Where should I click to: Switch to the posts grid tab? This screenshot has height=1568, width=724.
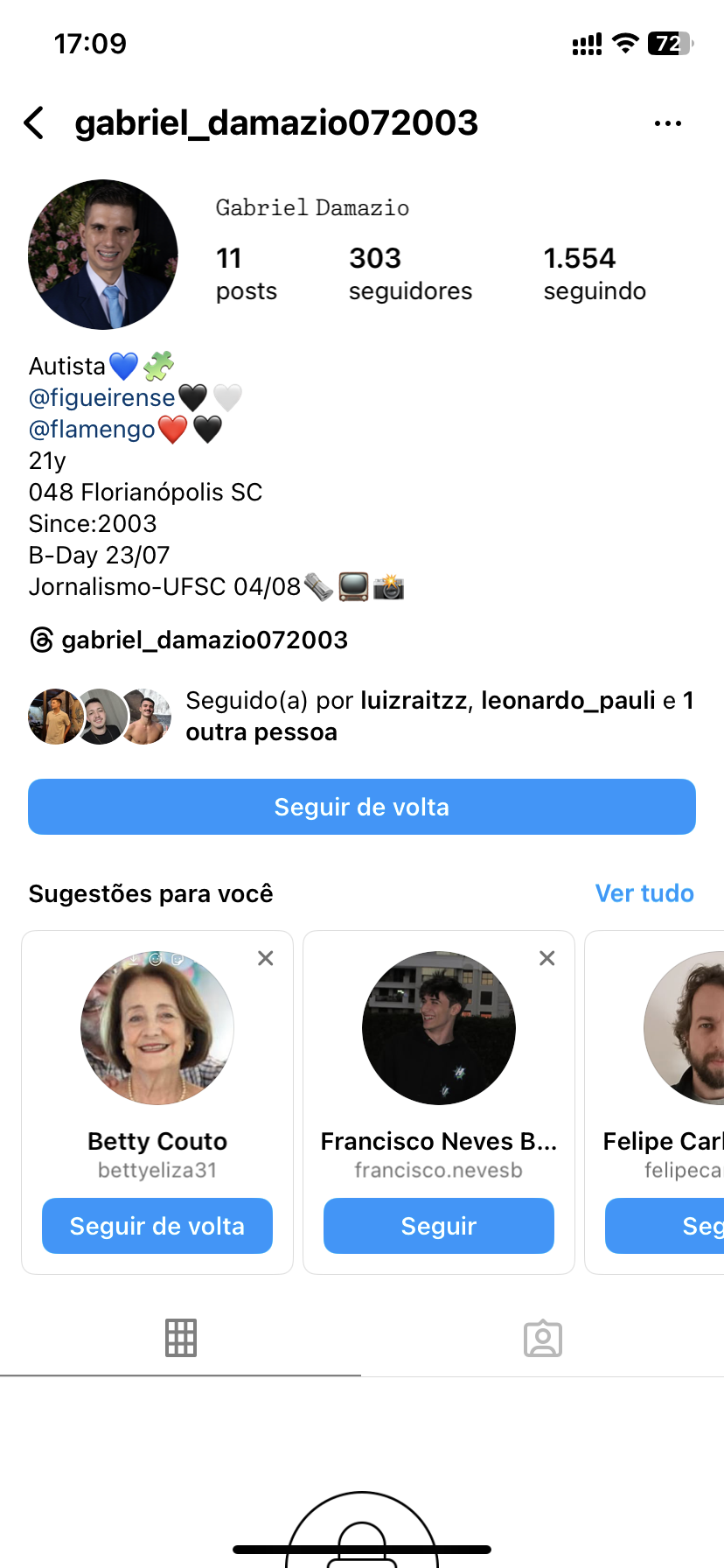pos(181,1338)
